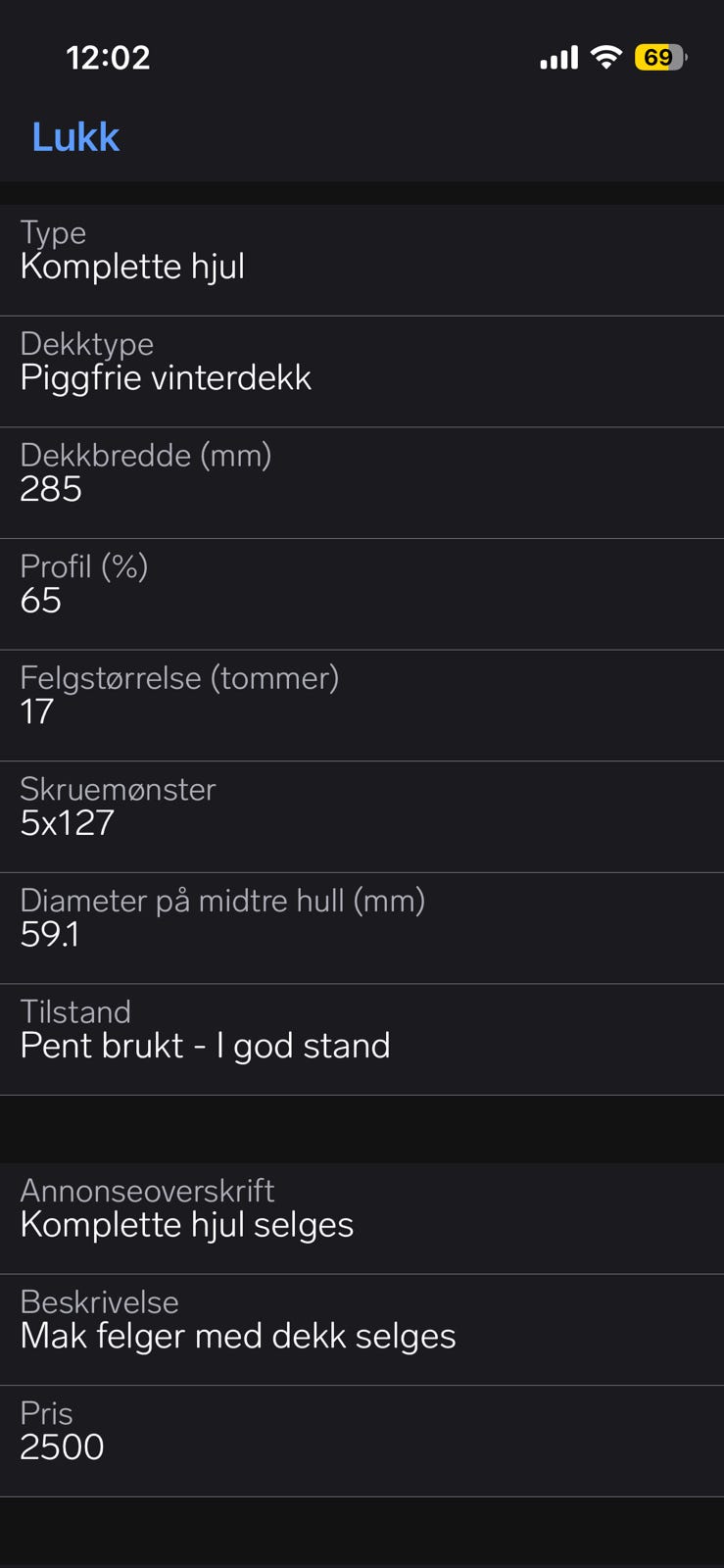The image size is (724, 1568).
Task: Select the Pent brukt - I god stand text
Action: (x=205, y=1045)
